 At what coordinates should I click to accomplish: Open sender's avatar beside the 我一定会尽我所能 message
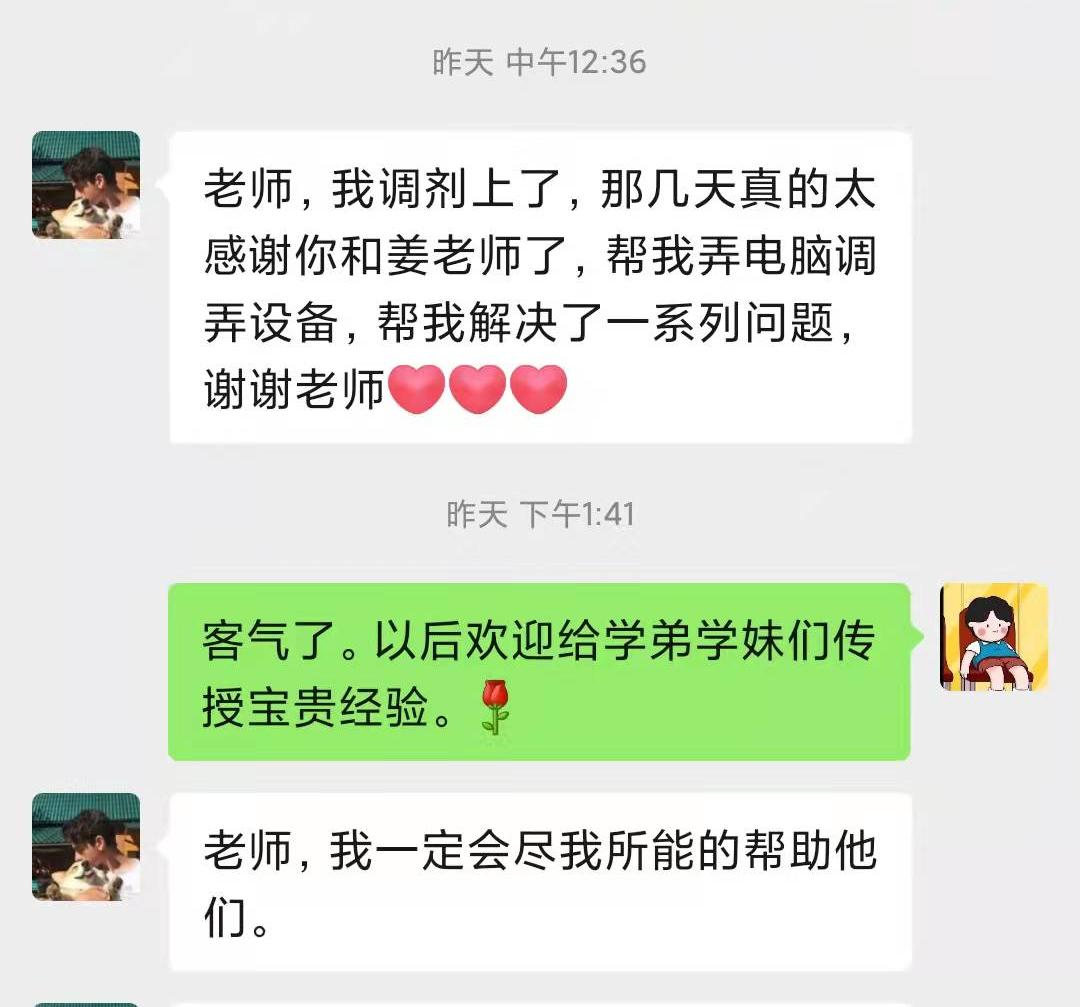[86, 847]
